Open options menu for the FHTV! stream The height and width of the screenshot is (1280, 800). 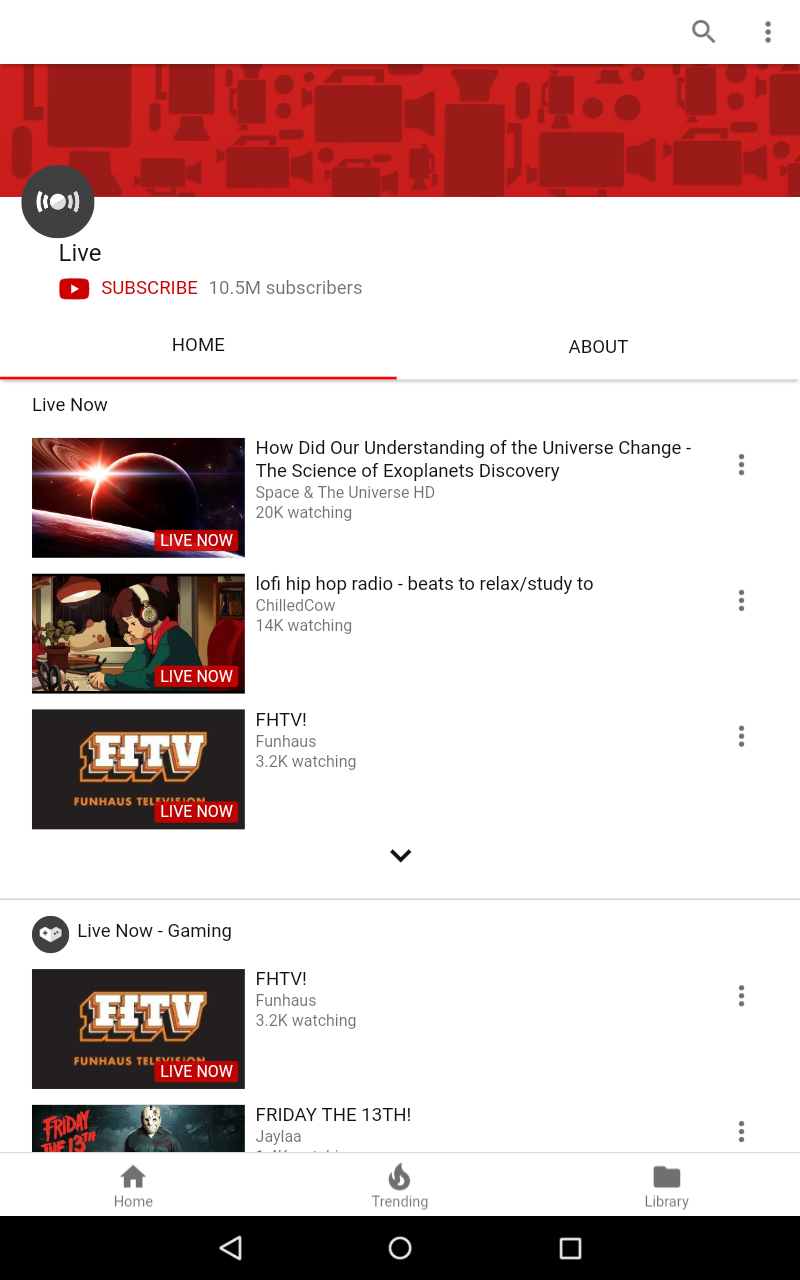[741, 736]
